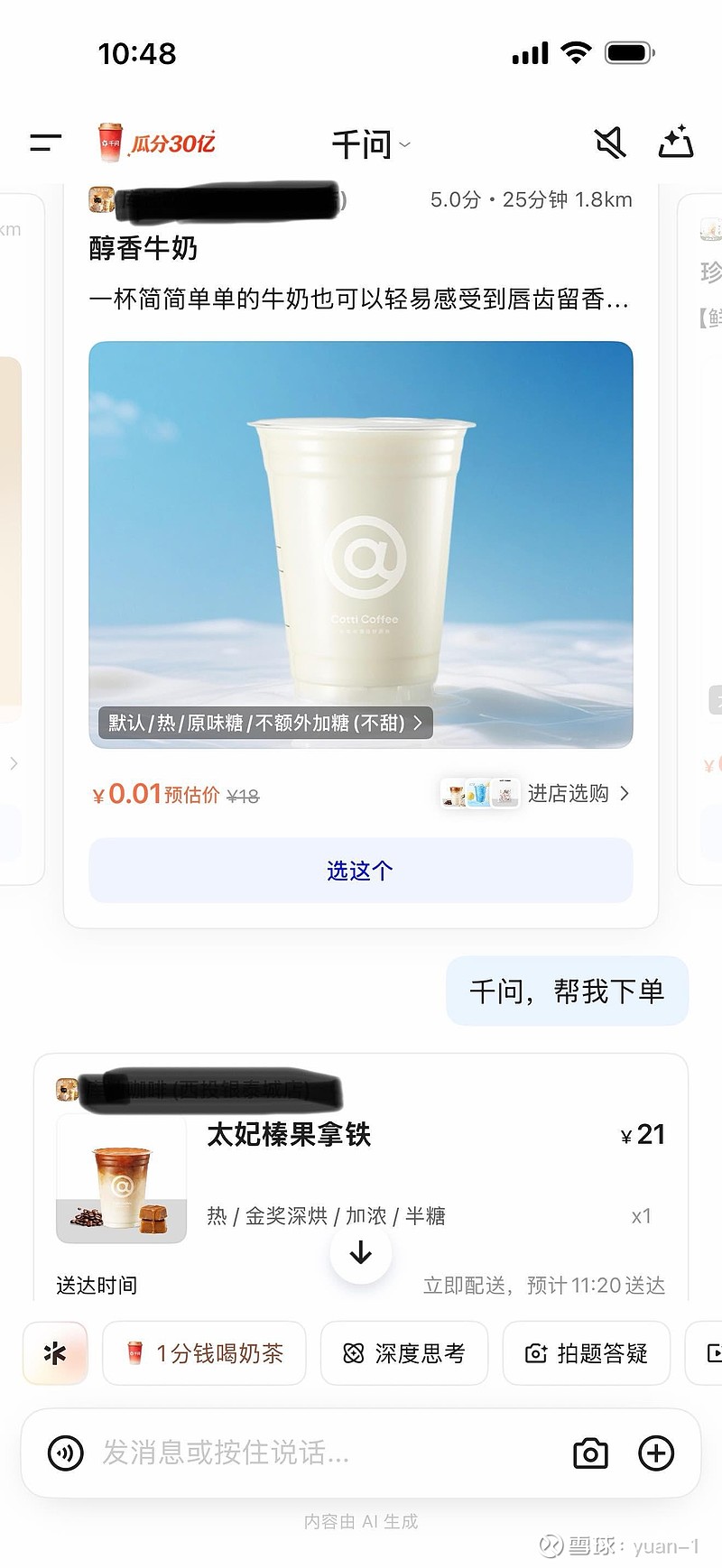Choose the 拍题答疑 chip

(x=587, y=1353)
